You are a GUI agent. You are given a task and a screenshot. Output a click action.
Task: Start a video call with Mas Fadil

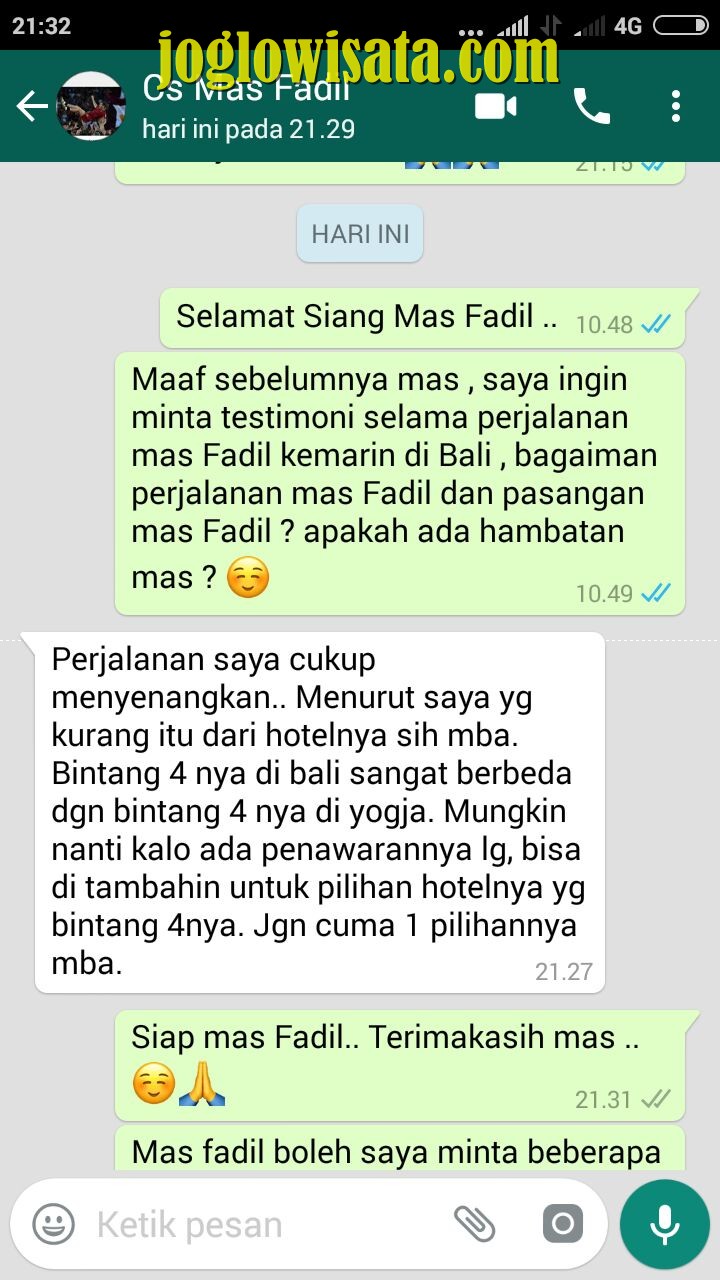point(496,106)
